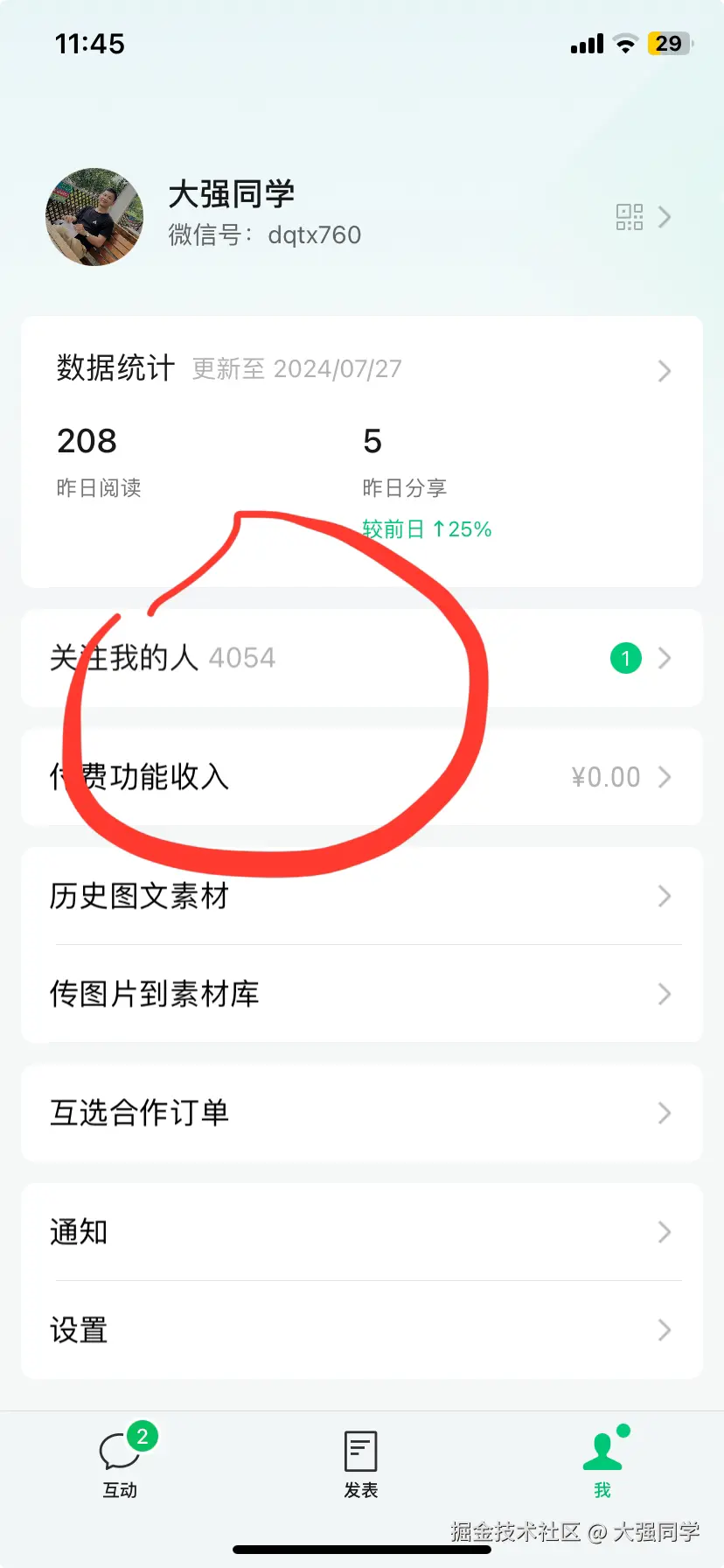Open the profile QR code icon
Screen dimensions: 724x1568
(628, 217)
